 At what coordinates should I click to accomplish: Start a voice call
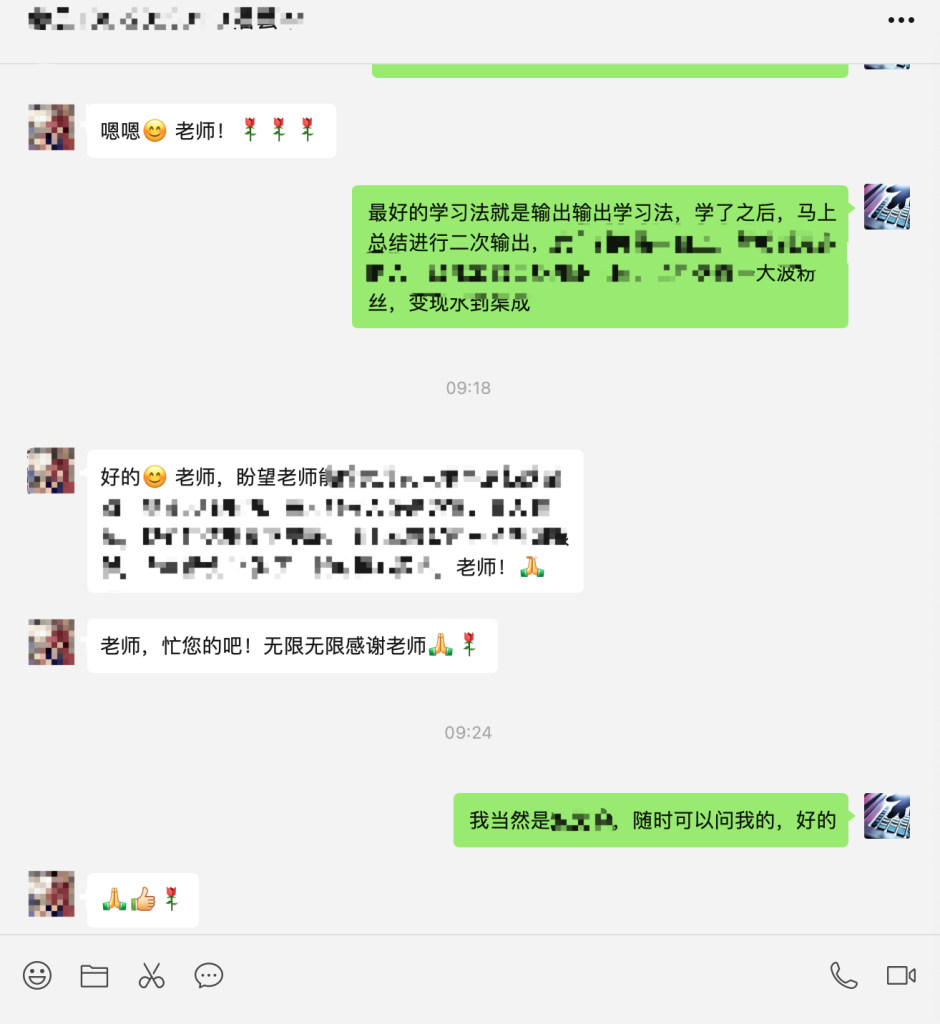point(844,975)
